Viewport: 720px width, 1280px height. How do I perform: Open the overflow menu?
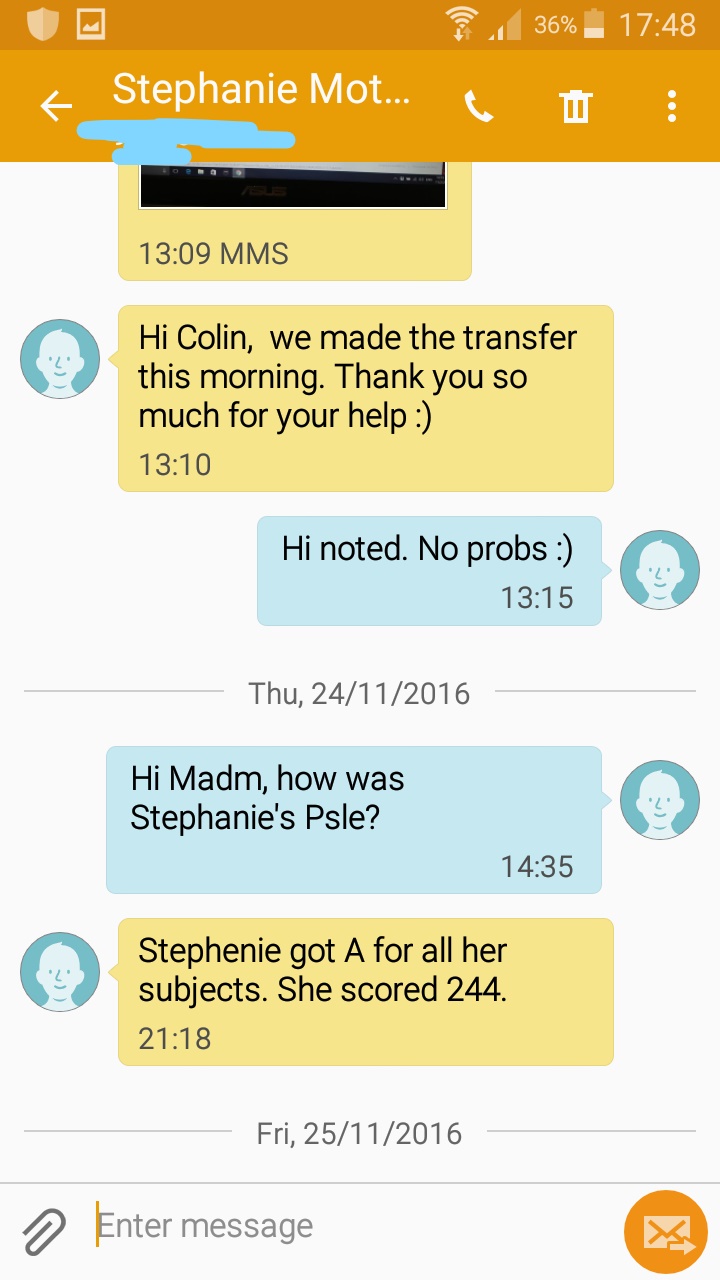[x=671, y=106]
